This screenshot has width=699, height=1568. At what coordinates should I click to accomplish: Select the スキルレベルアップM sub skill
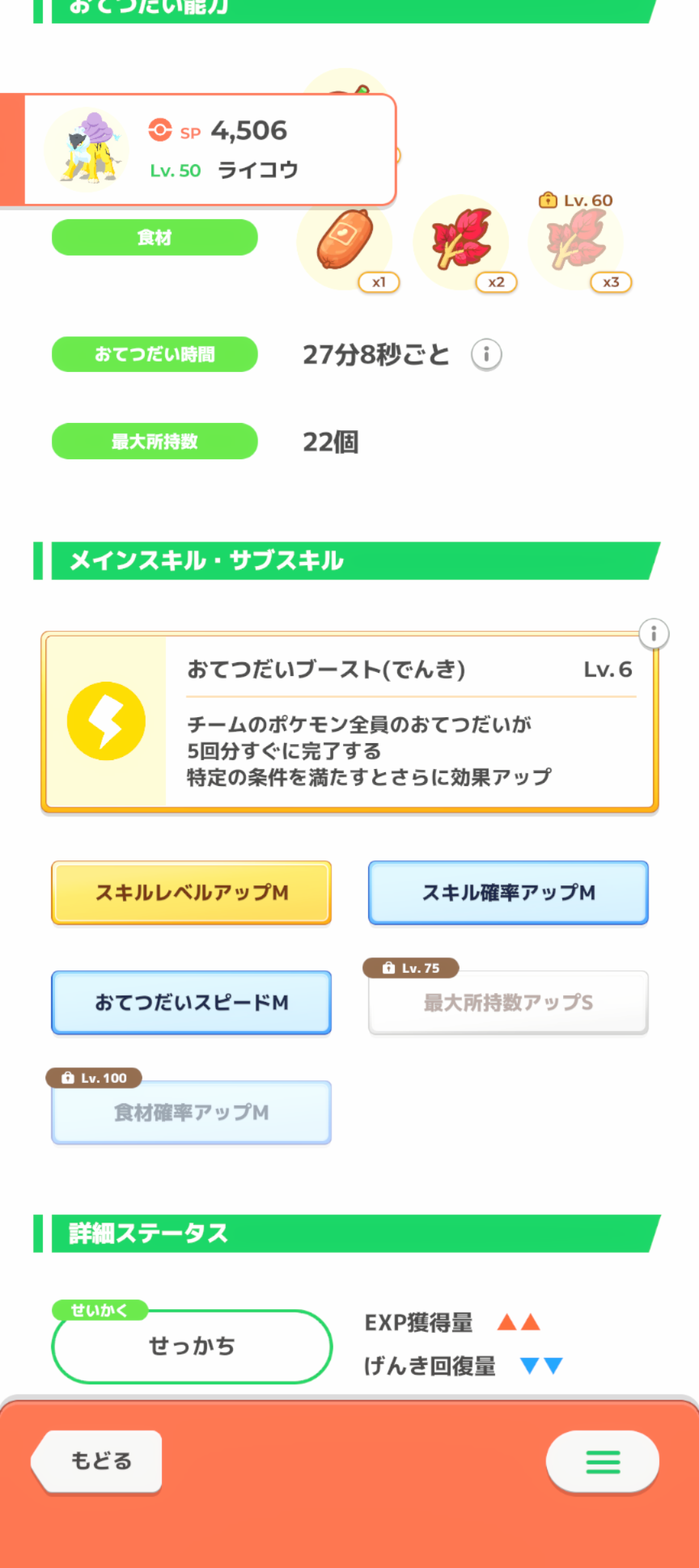192,893
